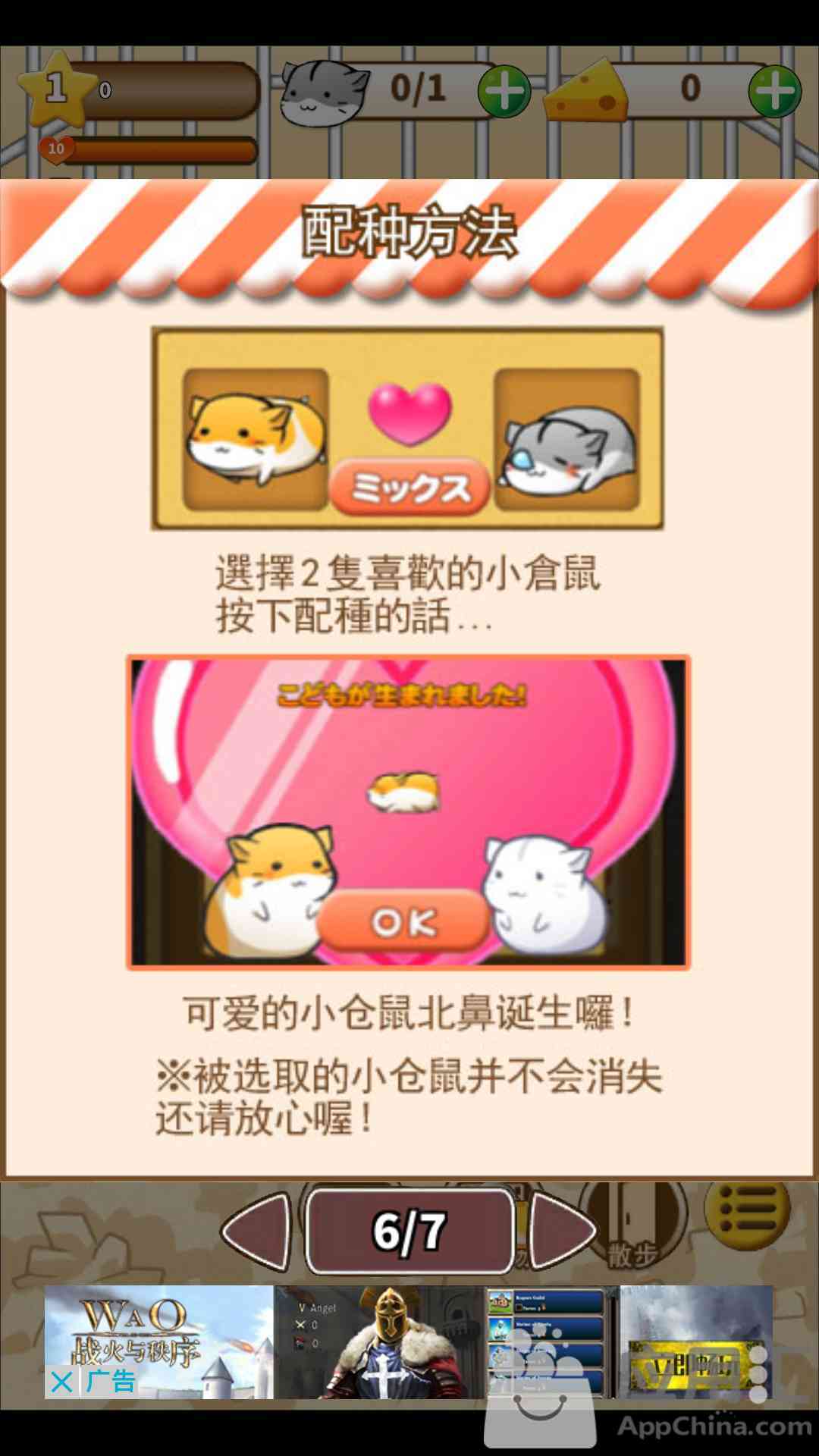Image resolution: width=819 pixels, height=1456 pixels.
Task: Go to the previous tutorial page
Action: (x=258, y=1232)
